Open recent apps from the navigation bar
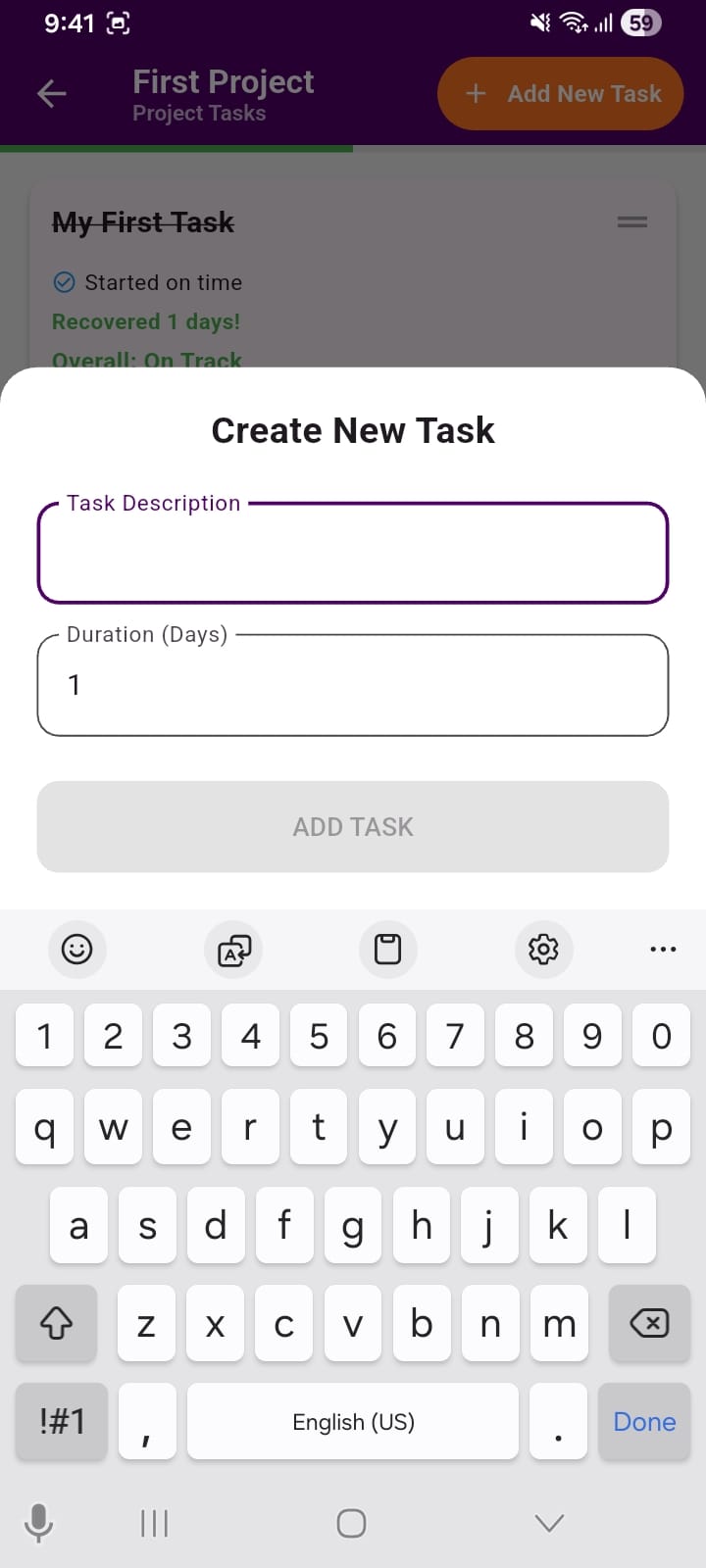 click(x=154, y=1524)
